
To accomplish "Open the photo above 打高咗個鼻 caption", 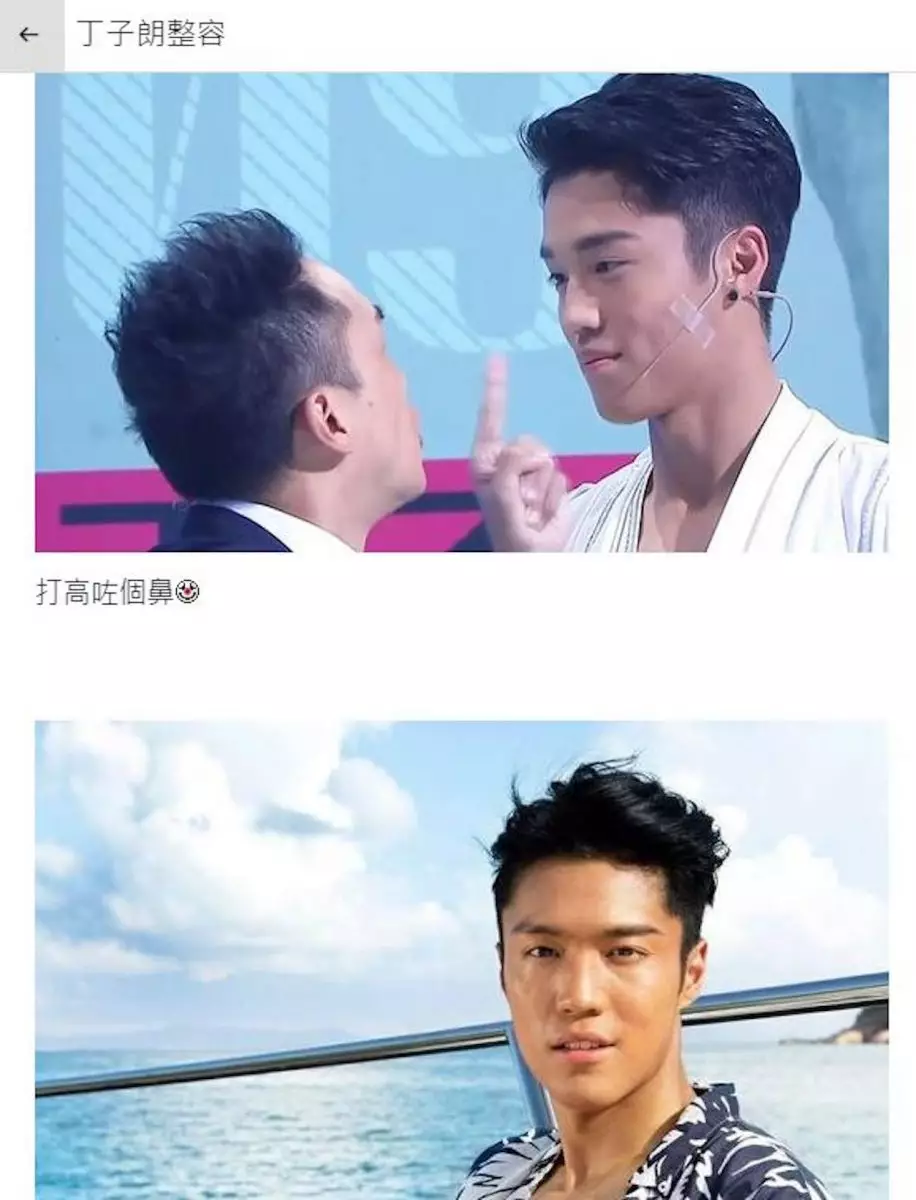I will [x=461, y=312].
